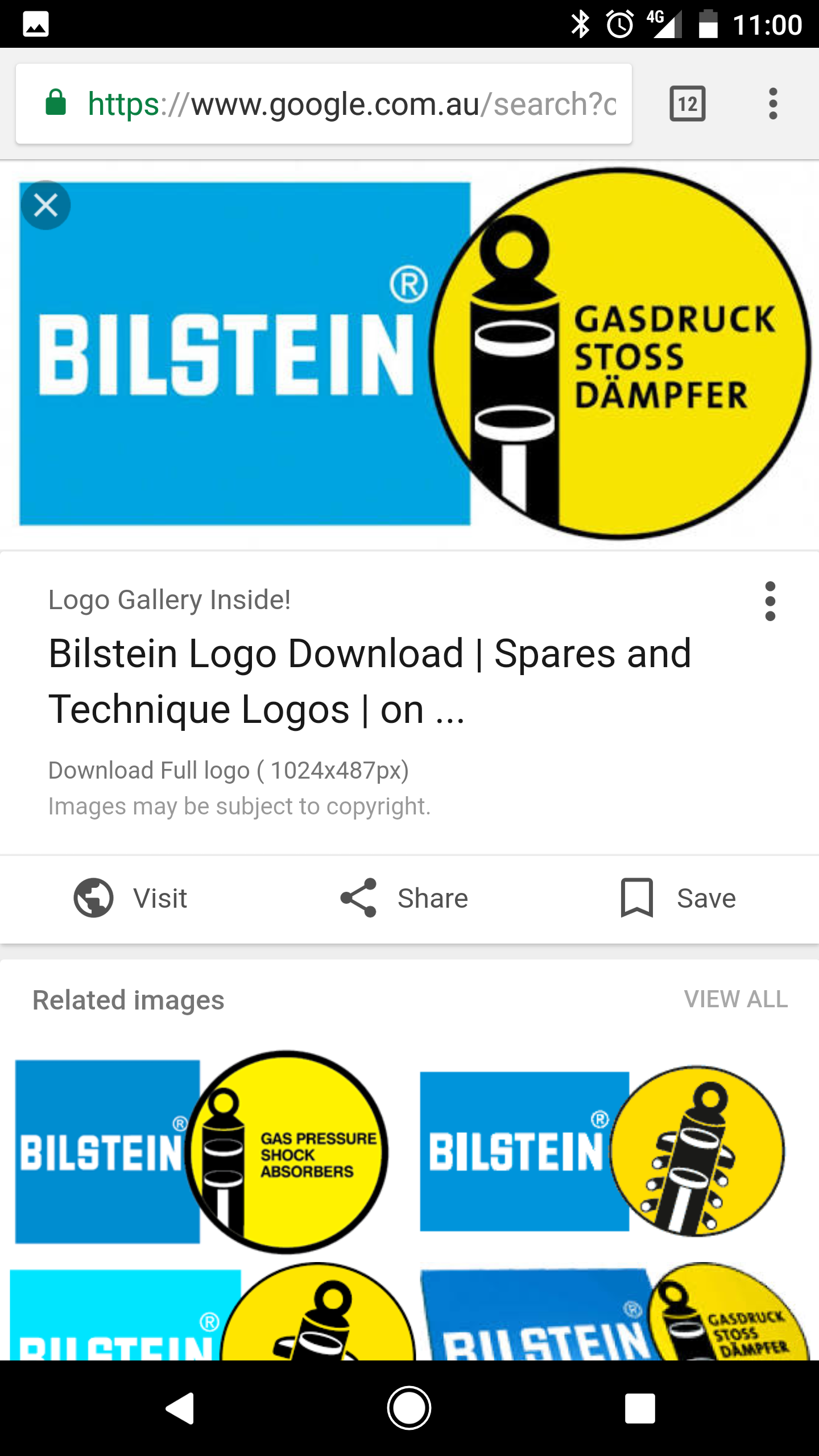Open the related logo with tilted shock absorber
This screenshot has height=1456, width=819.
click(x=602, y=1152)
